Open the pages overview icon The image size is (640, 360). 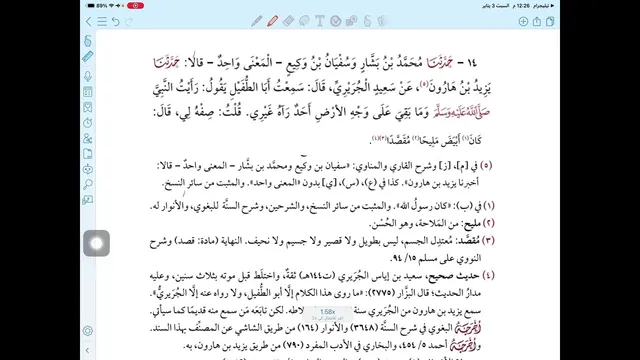click(x=550, y=21)
